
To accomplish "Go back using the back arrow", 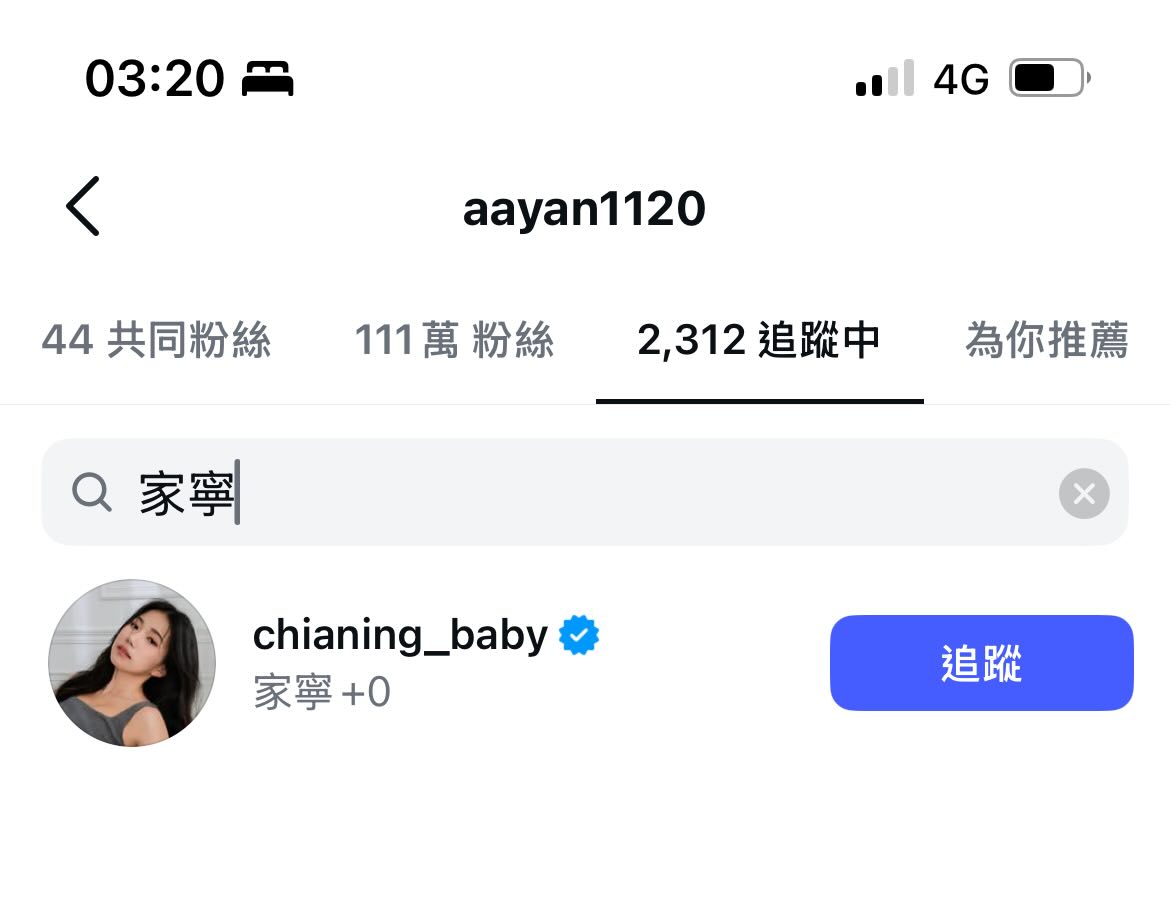I will point(83,206).
